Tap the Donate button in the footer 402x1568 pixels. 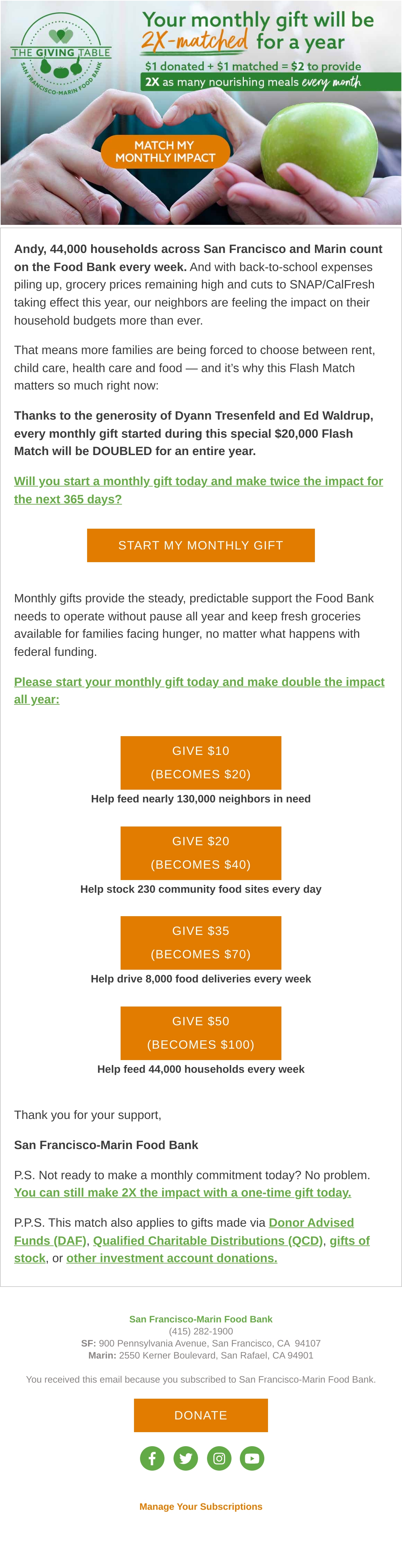click(x=201, y=1415)
